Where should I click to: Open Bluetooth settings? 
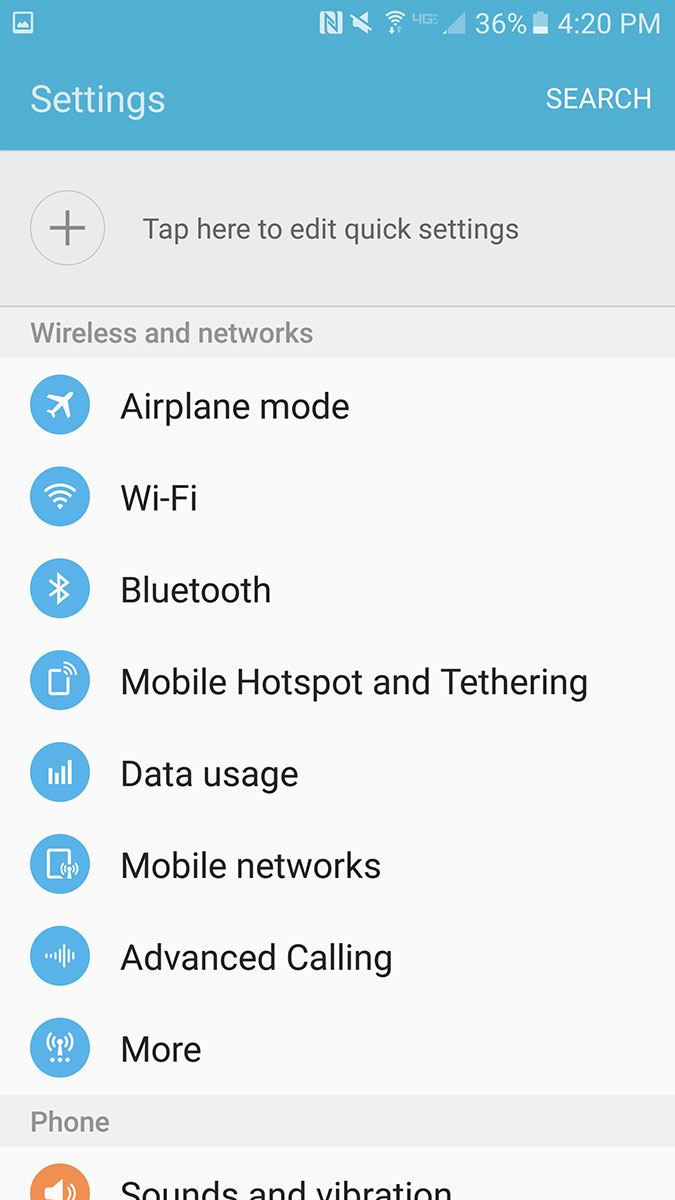[x=337, y=590]
